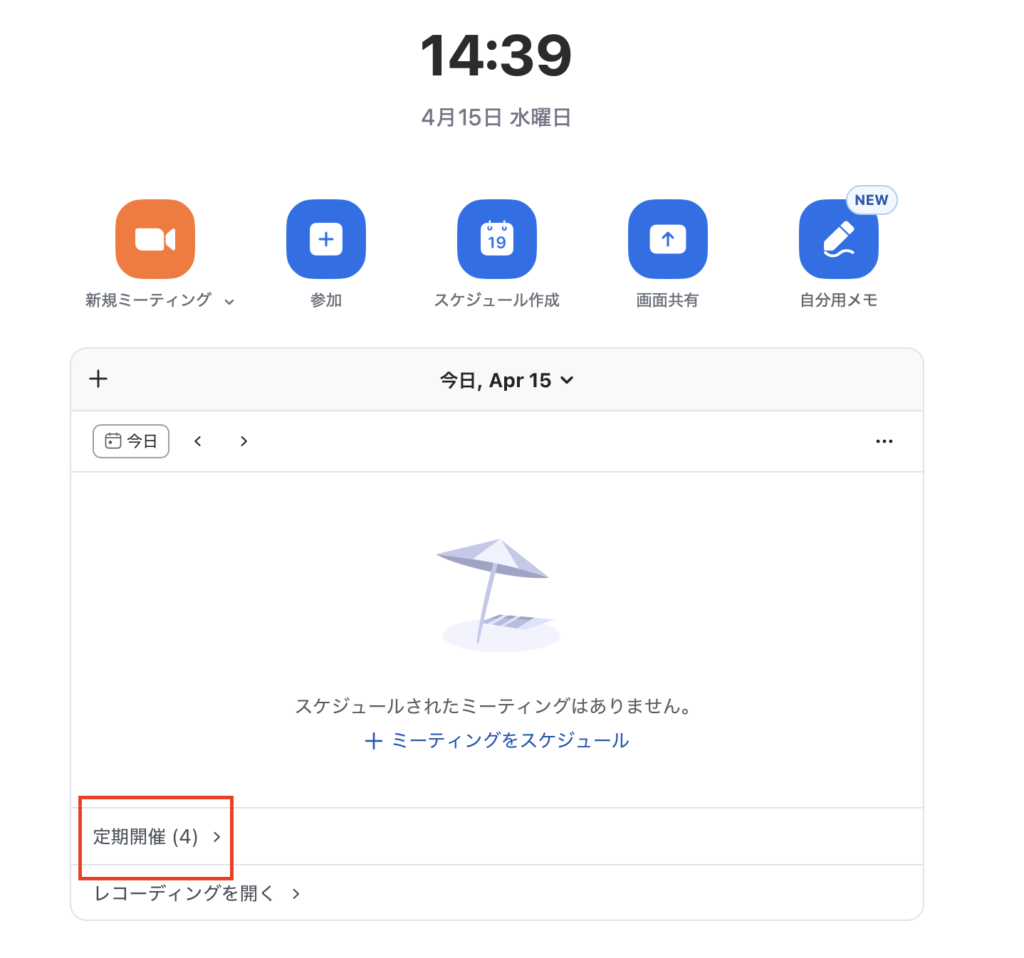
Task: Tap the plus icon in calendar header
Action: 98,379
